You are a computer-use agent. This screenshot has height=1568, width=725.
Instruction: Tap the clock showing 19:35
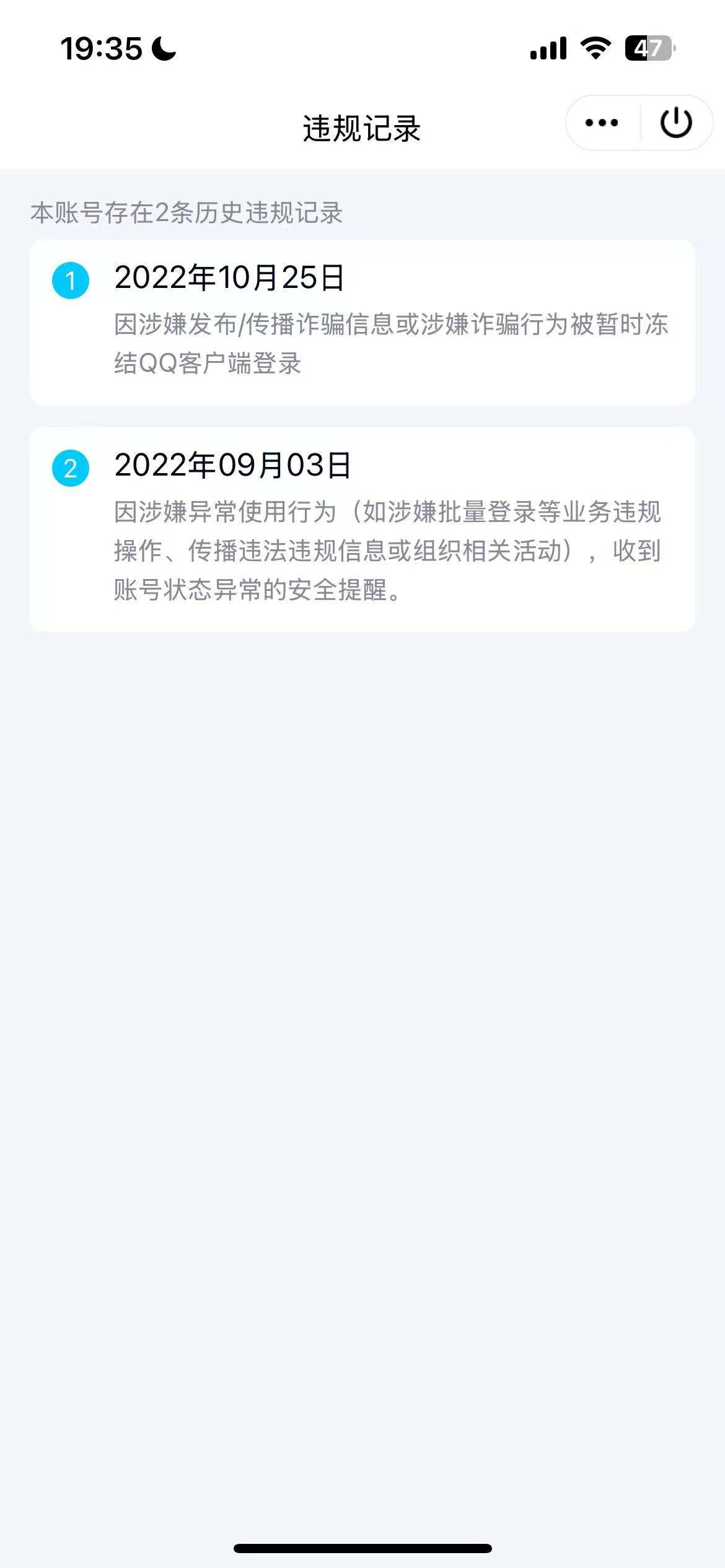102,50
